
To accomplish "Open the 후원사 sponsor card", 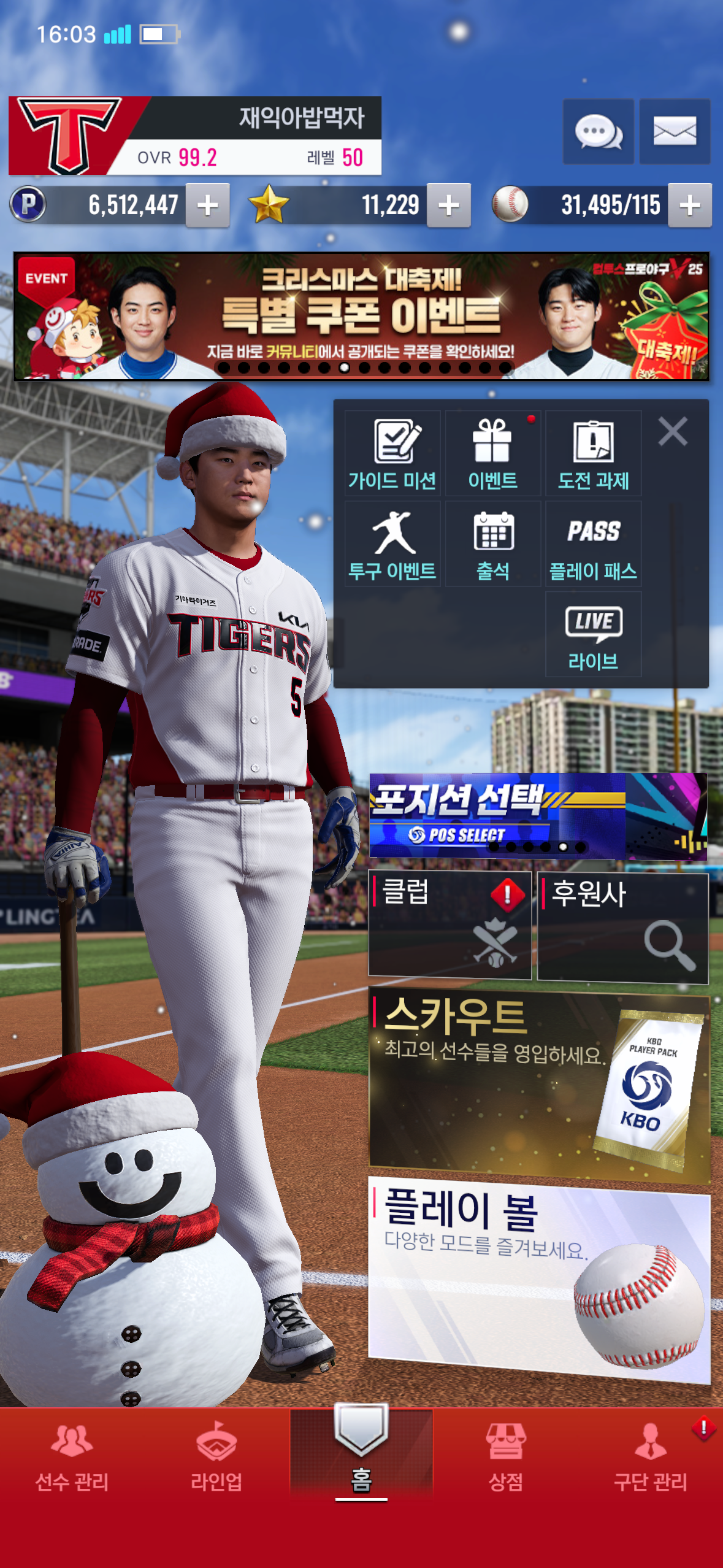I will click(622, 927).
